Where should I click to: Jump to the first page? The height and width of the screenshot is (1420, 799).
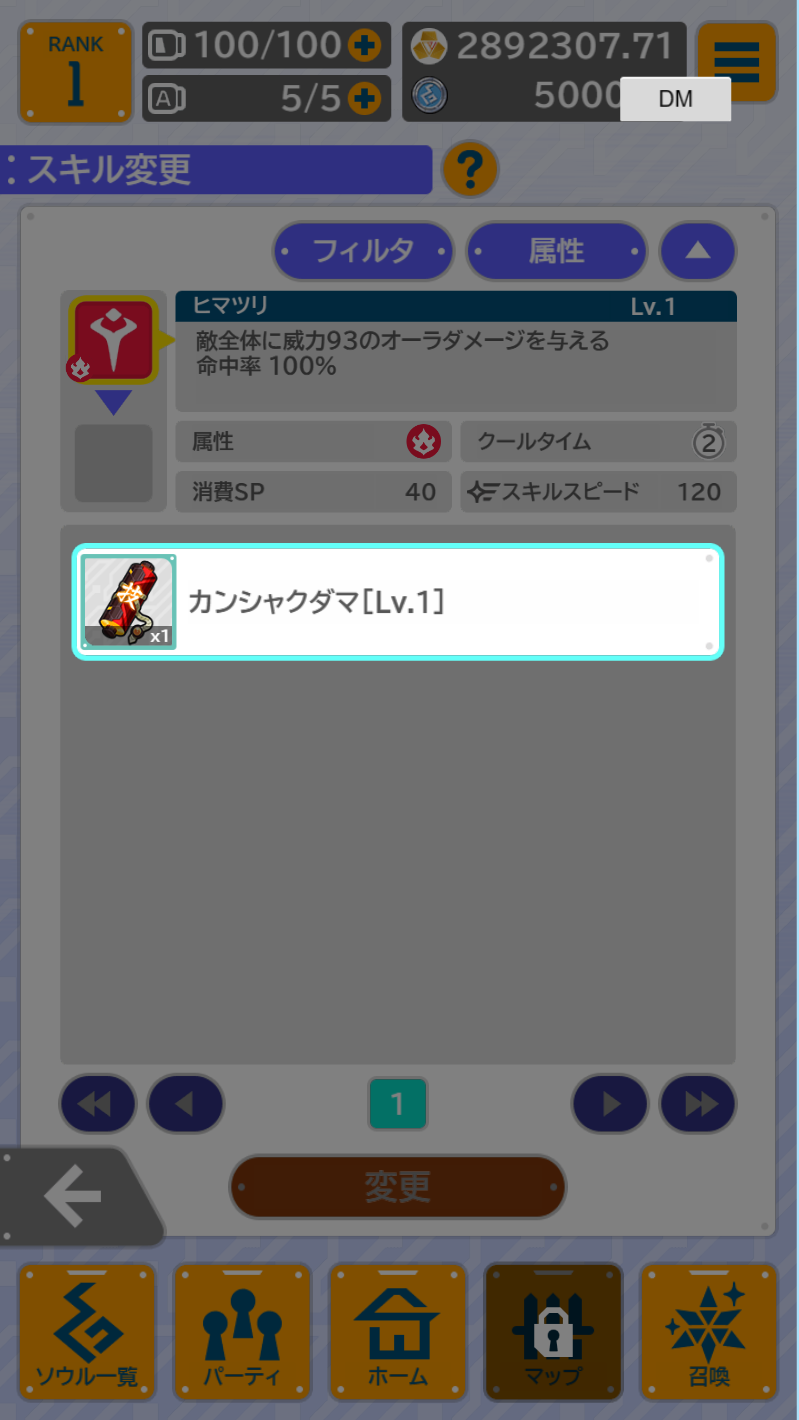pyautogui.click(x=98, y=1104)
